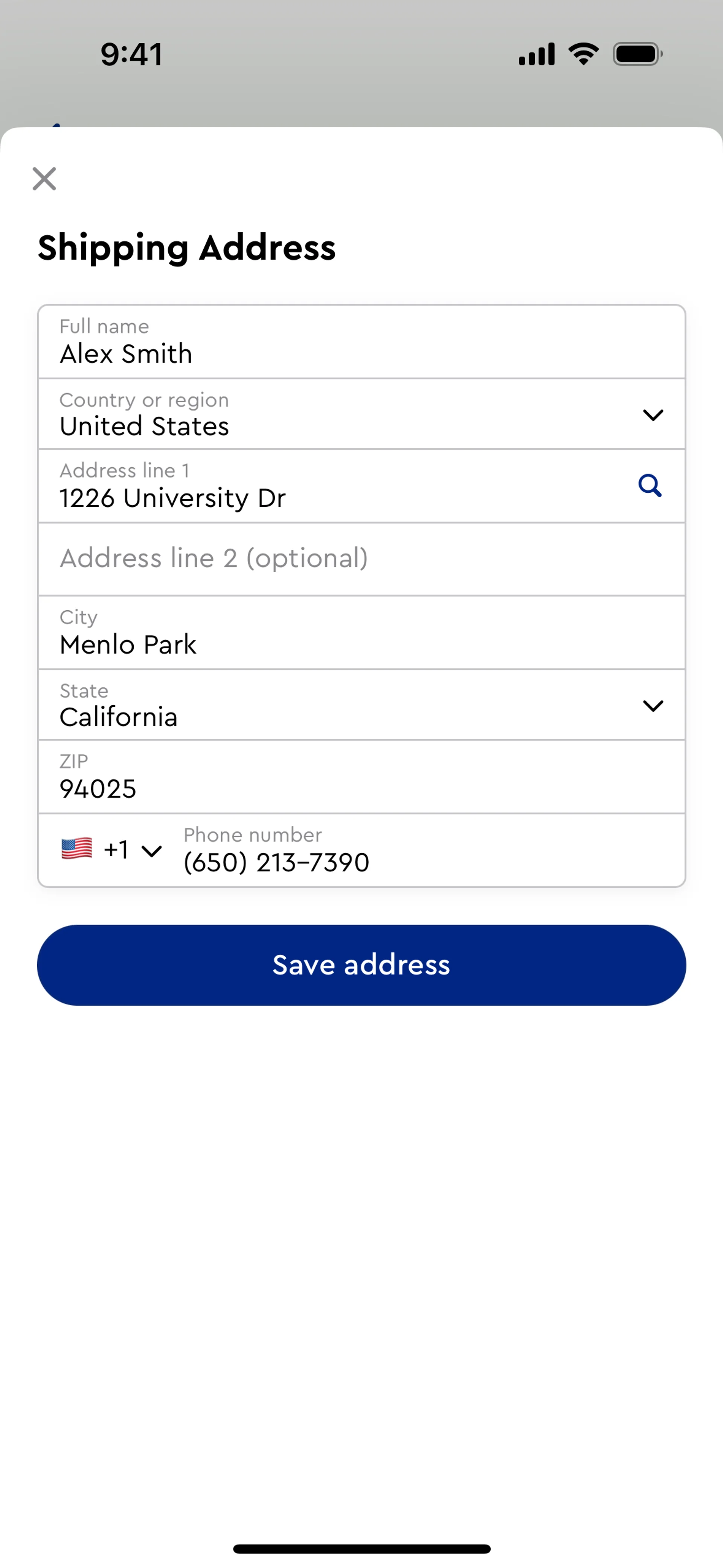Tap the address search magnifier icon
723x1568 pixels.
point(649,486)
